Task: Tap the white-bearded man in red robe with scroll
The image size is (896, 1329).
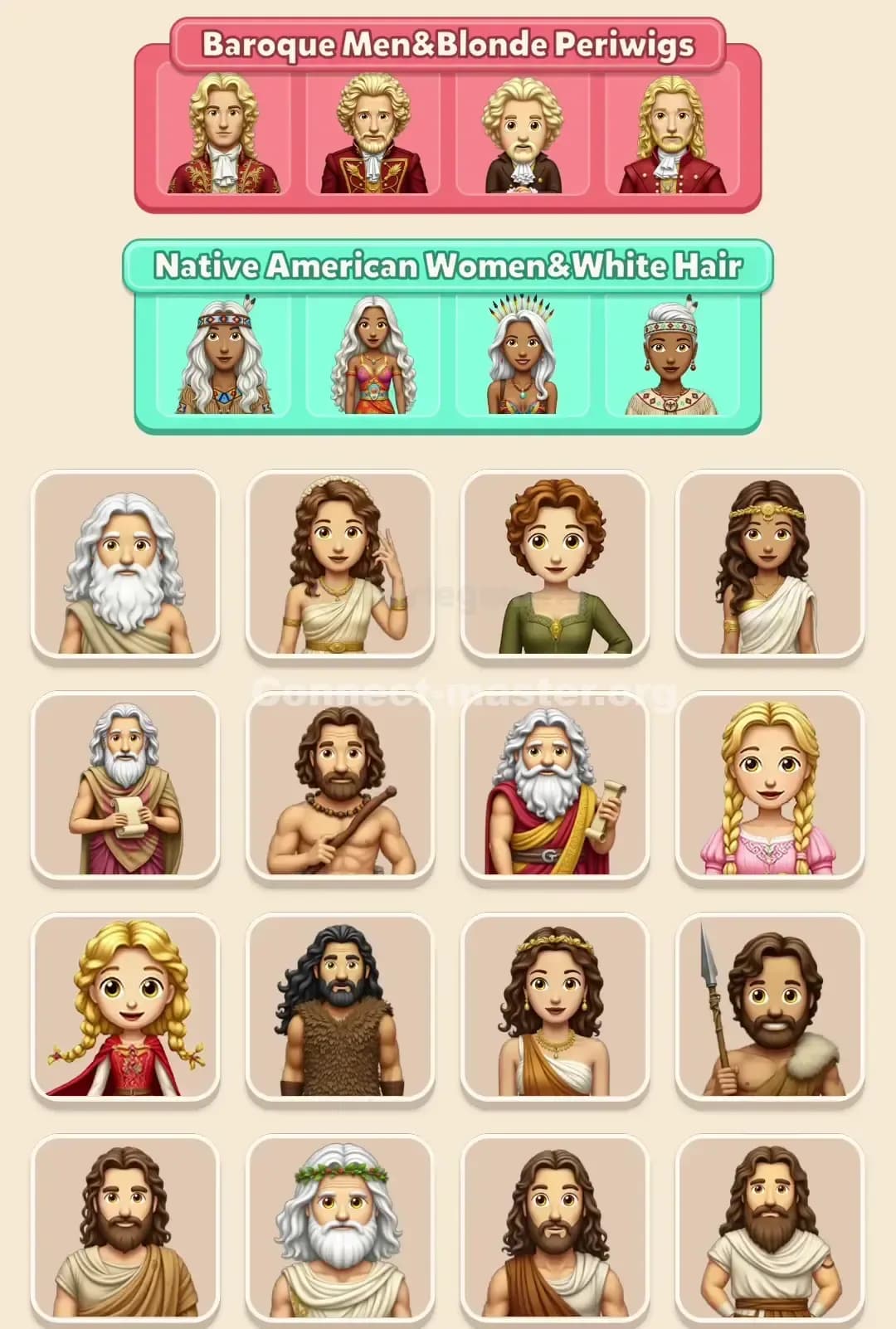Action: coord(554,786)
